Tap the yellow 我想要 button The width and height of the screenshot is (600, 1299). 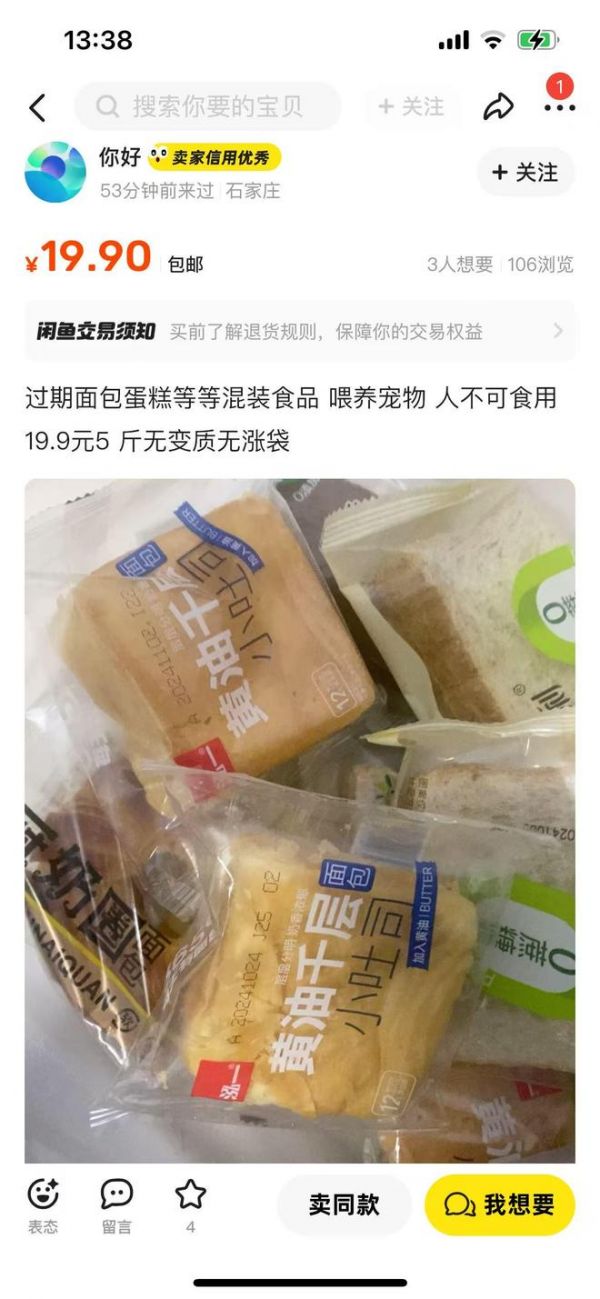click(500, 1205)
